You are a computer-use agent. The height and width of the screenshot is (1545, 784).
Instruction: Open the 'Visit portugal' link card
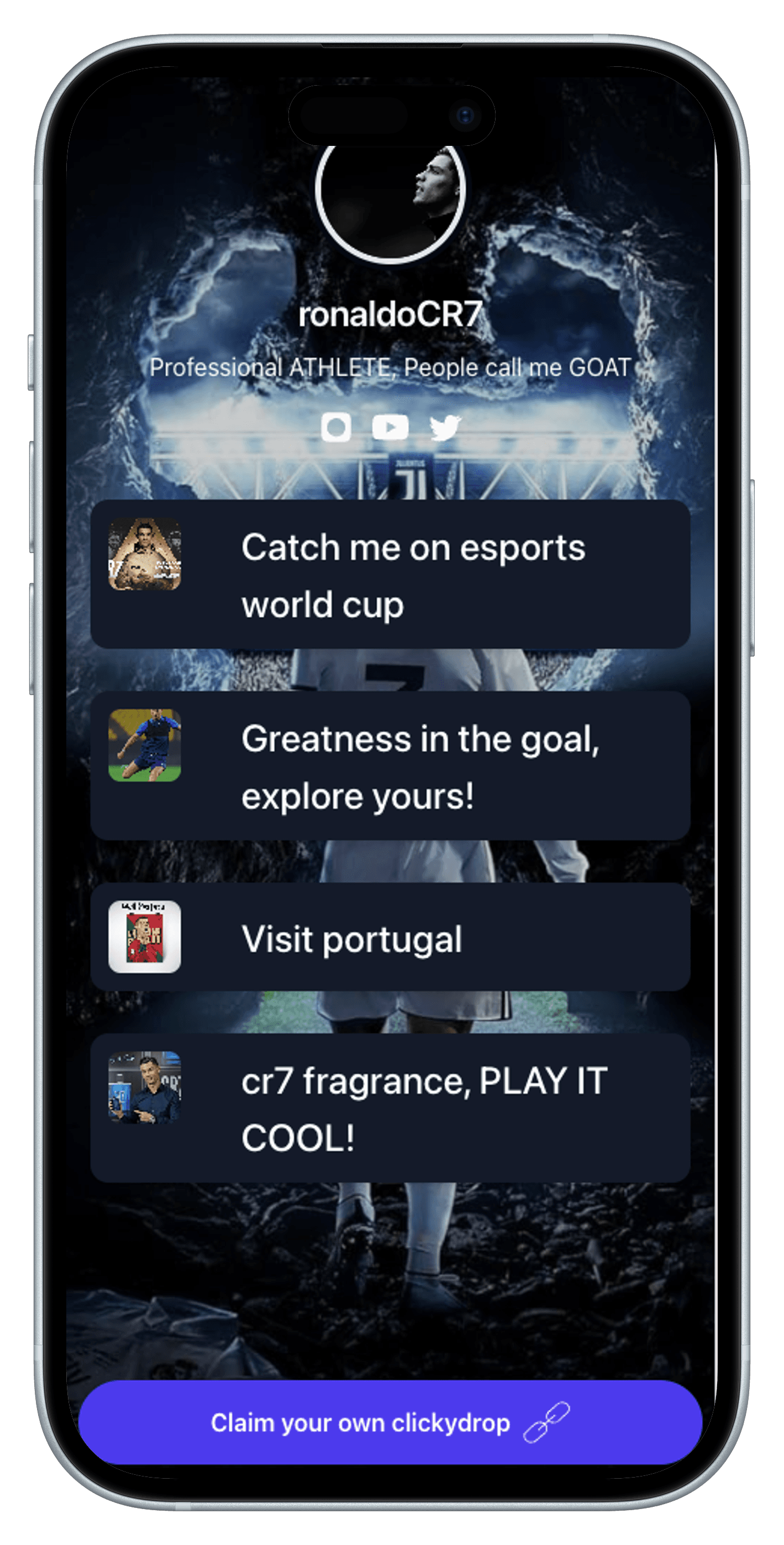(390, 937)
